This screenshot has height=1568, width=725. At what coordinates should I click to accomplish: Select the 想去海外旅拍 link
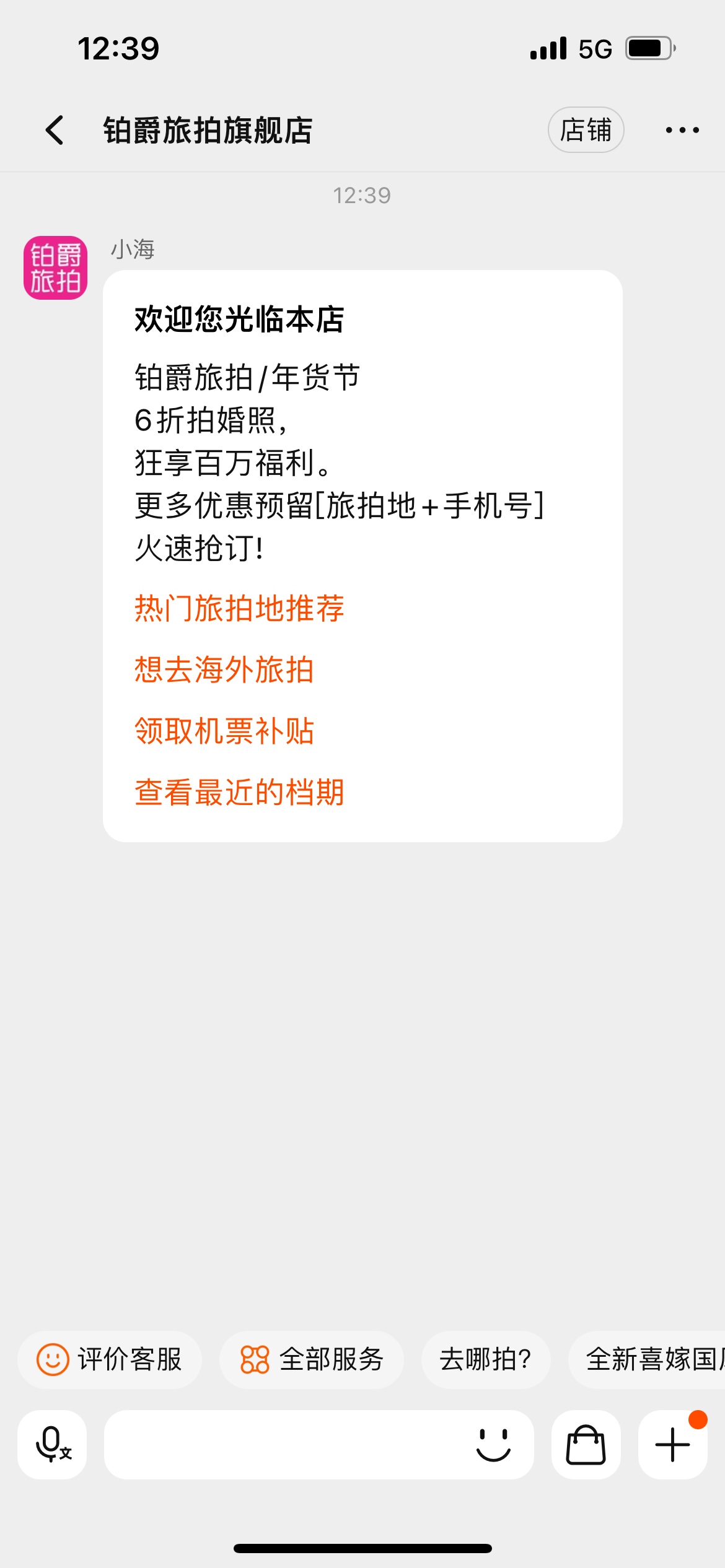224,669
